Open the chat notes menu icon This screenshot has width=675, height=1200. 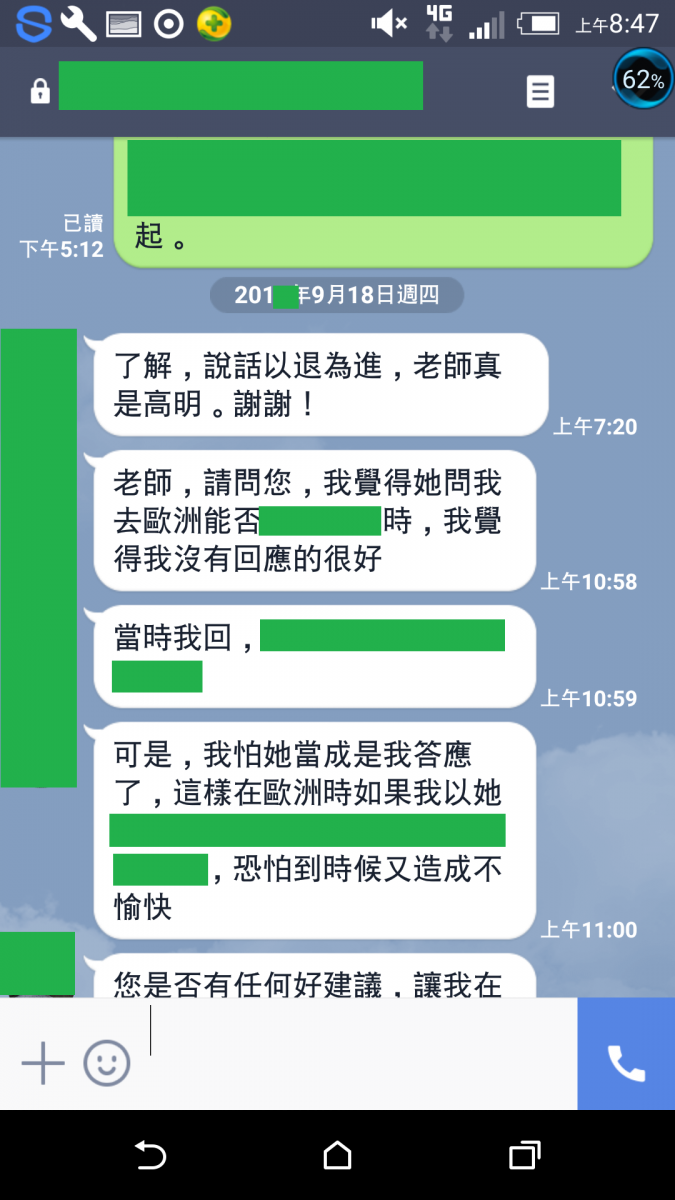pyautogui.click(x=540, y=92)
